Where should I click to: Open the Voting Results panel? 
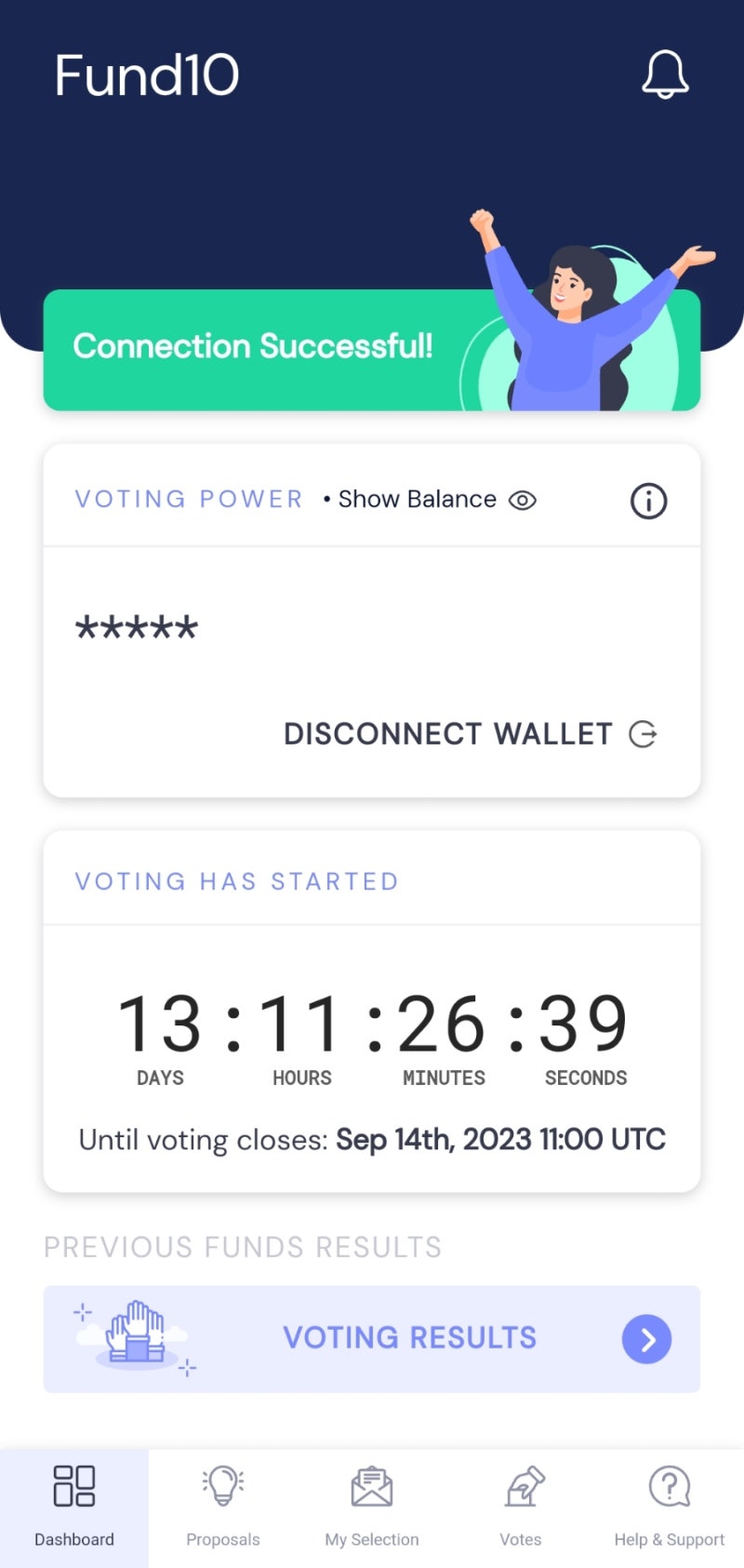point(409,1337)
